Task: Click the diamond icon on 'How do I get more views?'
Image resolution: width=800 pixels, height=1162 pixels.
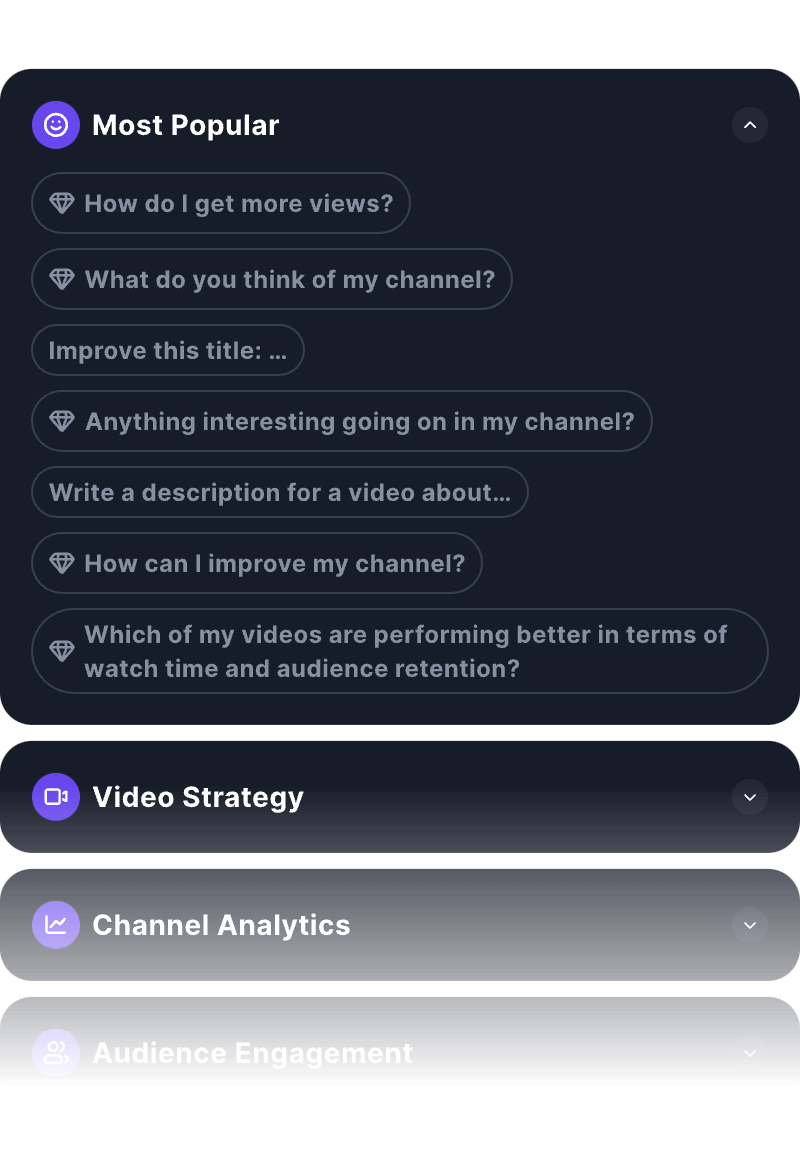Action: click(62, 203)
